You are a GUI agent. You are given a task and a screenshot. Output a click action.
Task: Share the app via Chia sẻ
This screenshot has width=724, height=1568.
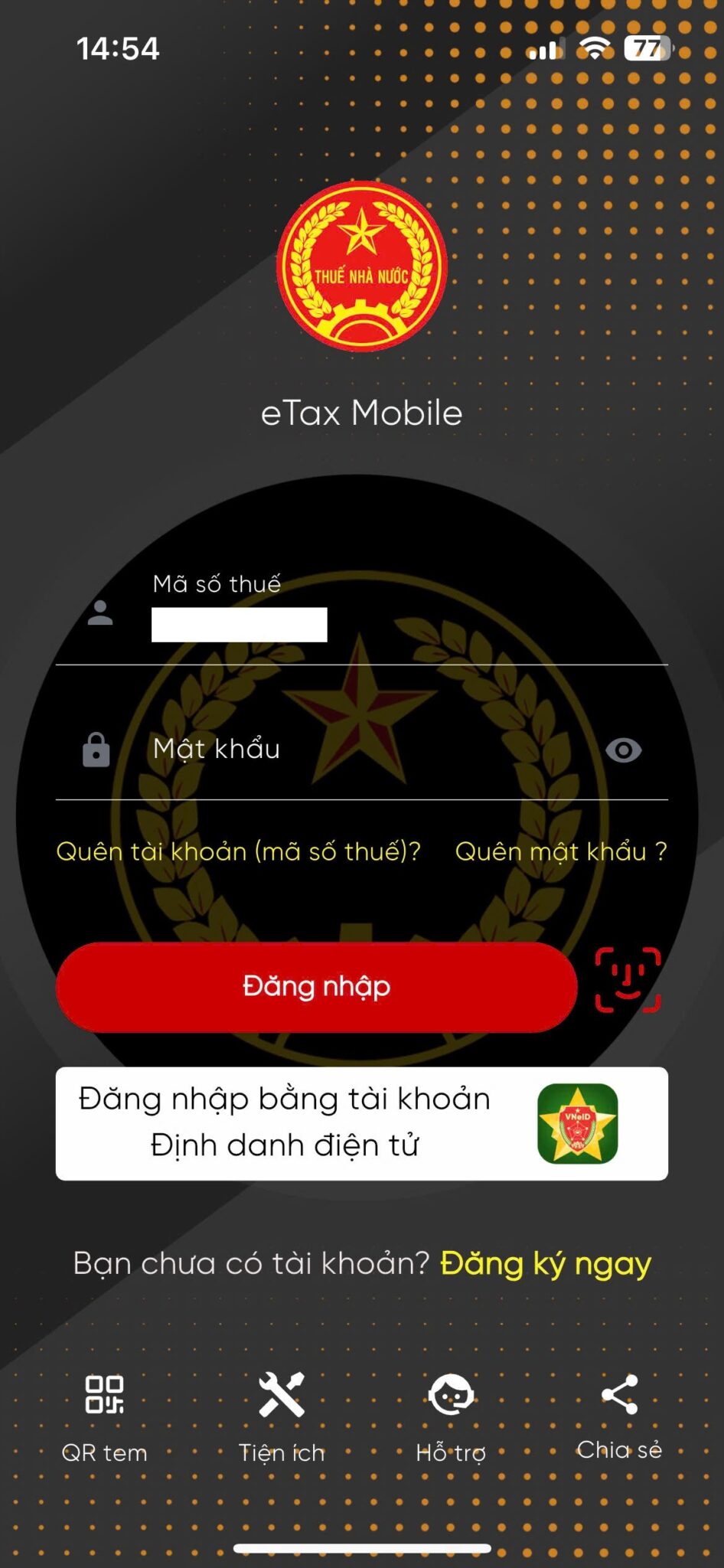[619, 1415]
